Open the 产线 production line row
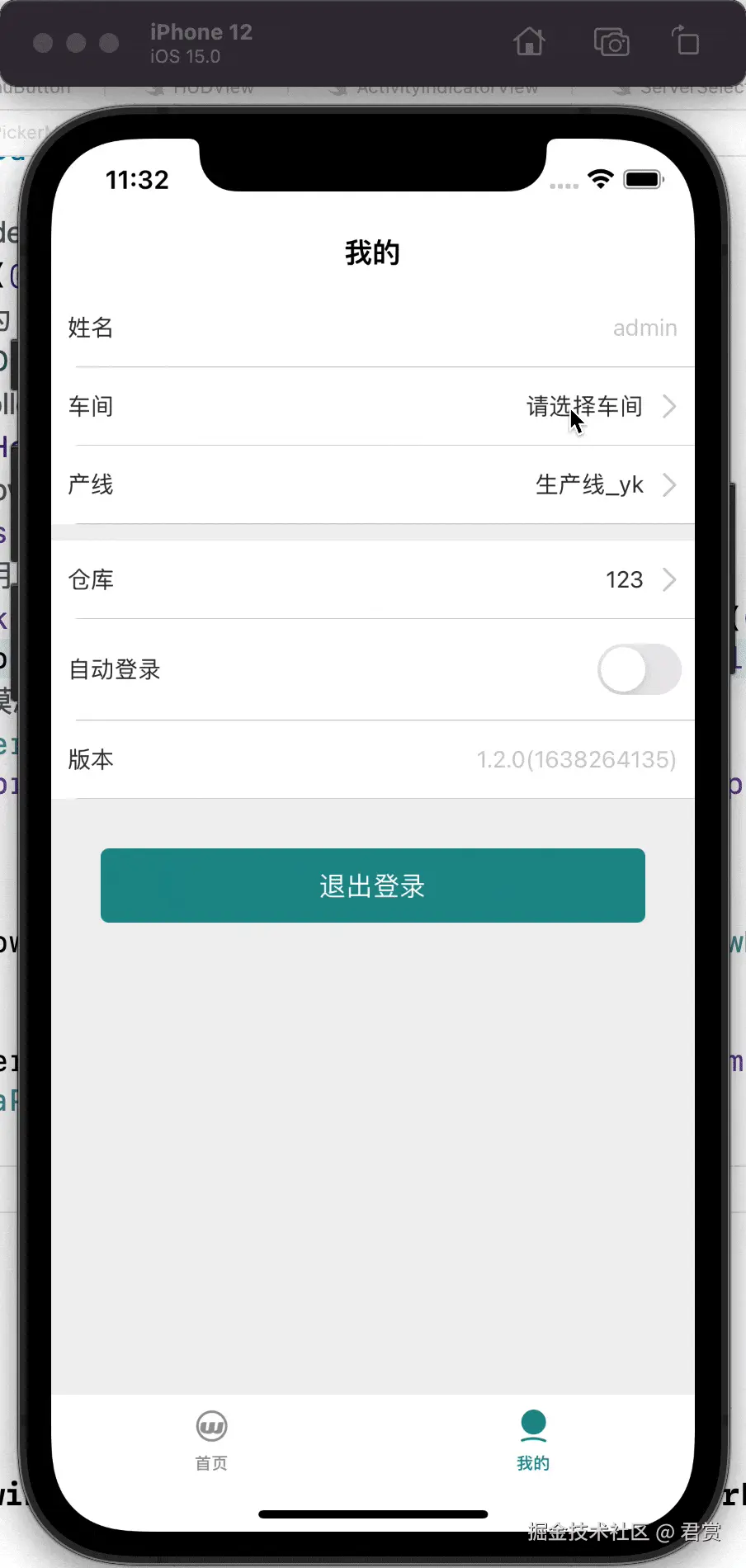This screenshot has height=1568, width=746. [x=373, y=484]
